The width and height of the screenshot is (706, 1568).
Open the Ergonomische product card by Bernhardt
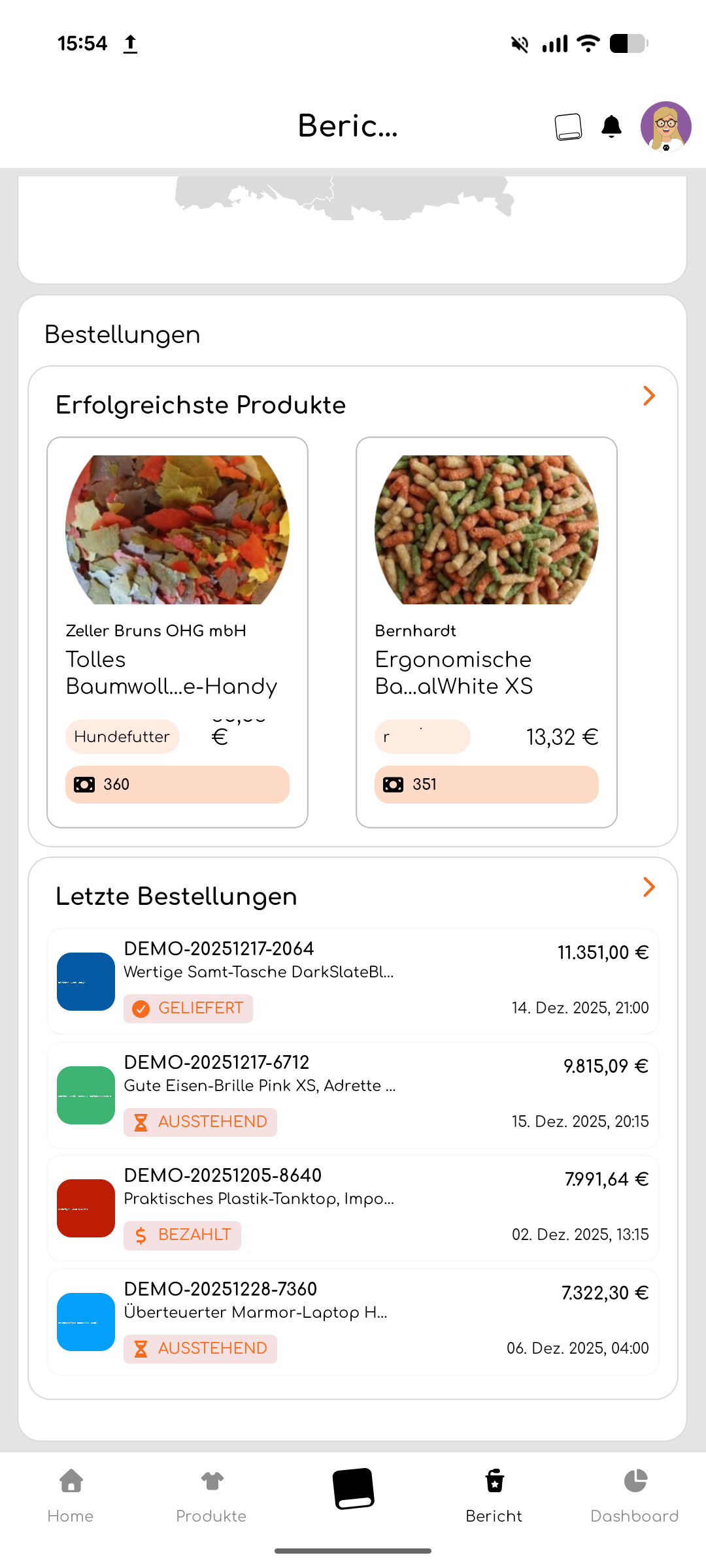pos(486,632)
